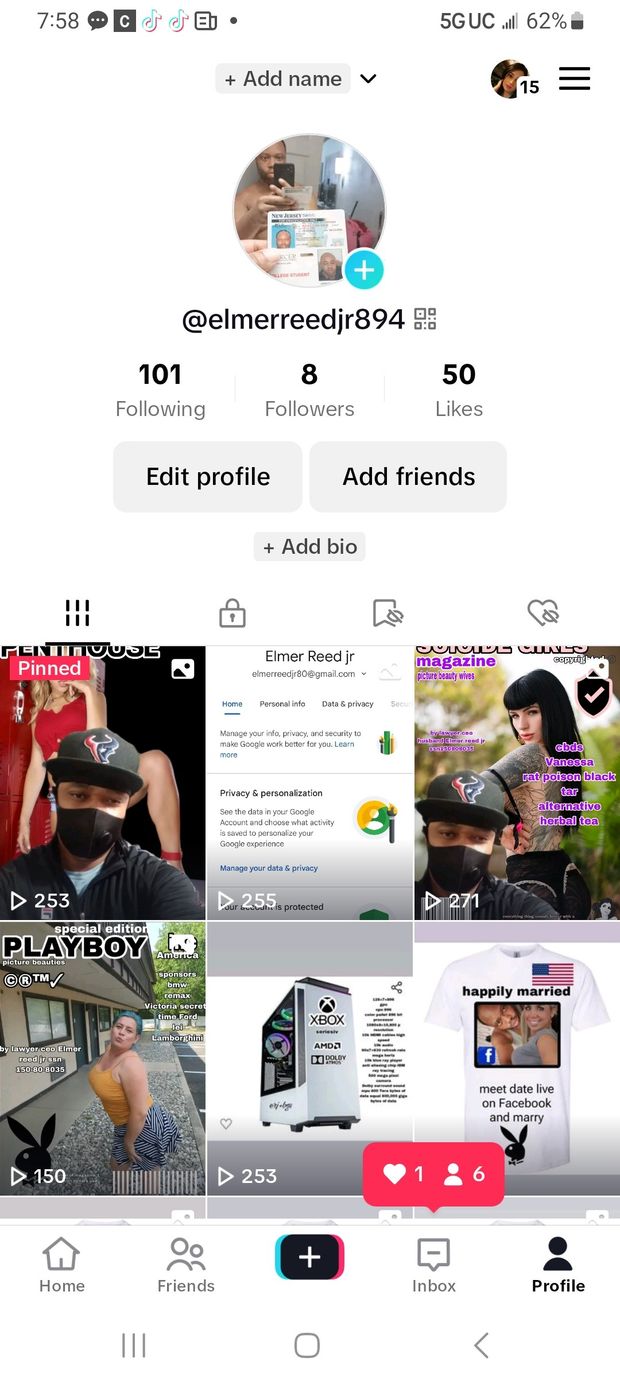The image size is (620, 1382).
Task: Go to the Home tab
Action: 62,1265
